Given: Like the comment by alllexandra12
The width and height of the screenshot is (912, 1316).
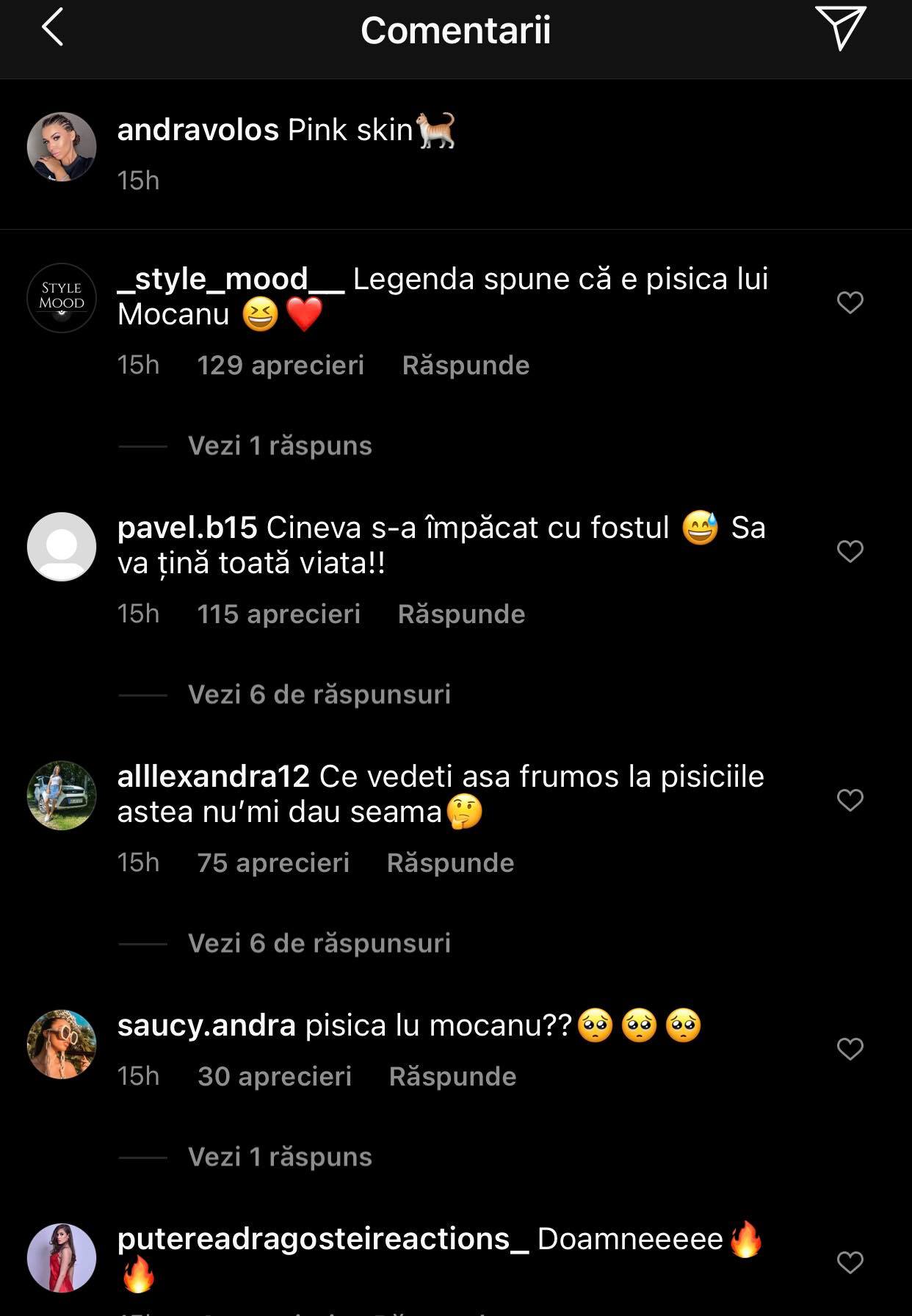Looking at the screenshot, I should pyautogui.click(x=850, y=800).
